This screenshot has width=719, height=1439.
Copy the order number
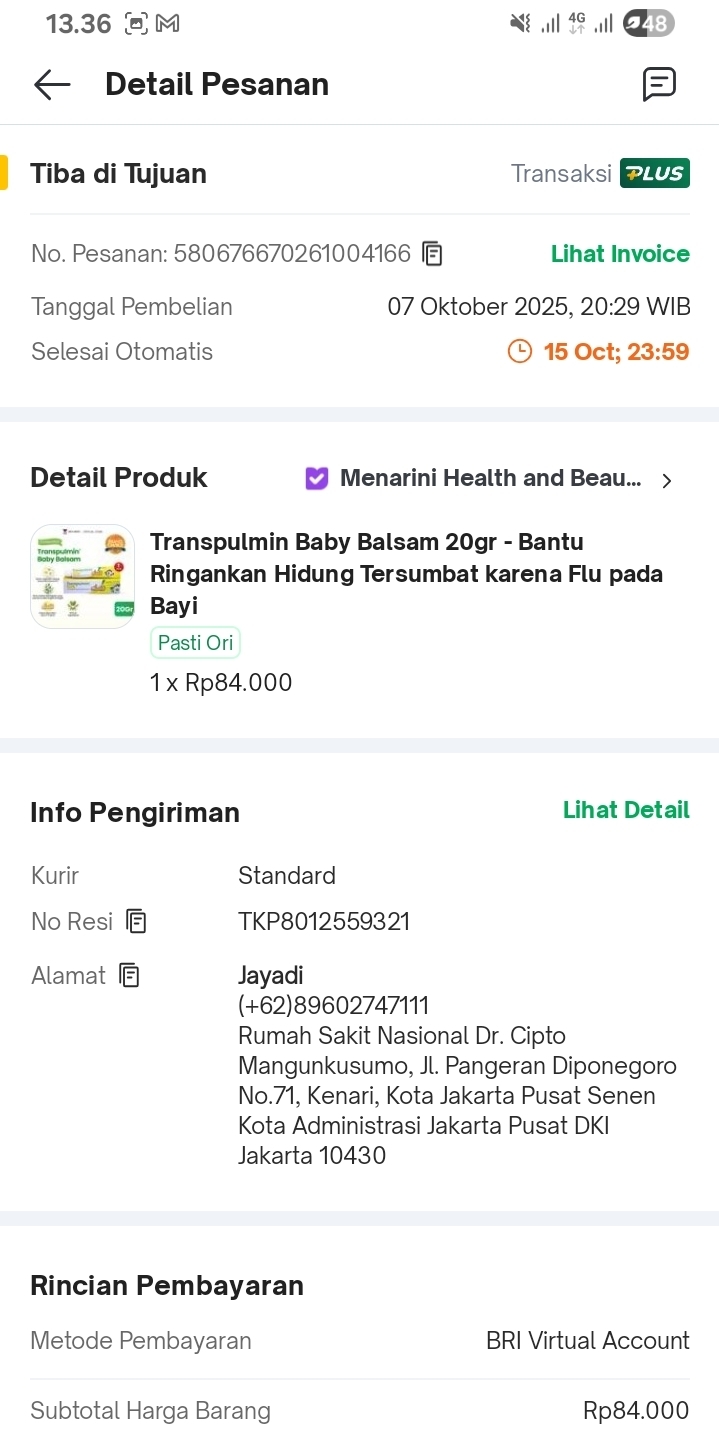(432, 254)
